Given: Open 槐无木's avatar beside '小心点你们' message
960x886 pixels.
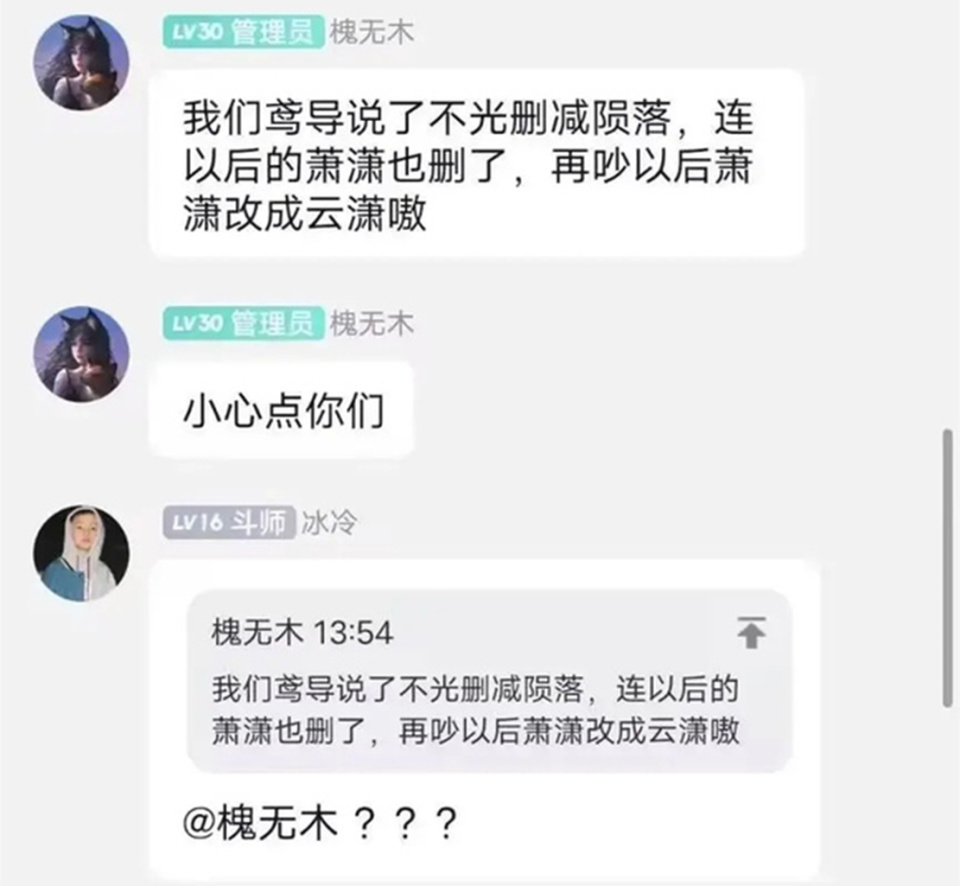Looking at the screenshot, I should (x=81, y=354).
